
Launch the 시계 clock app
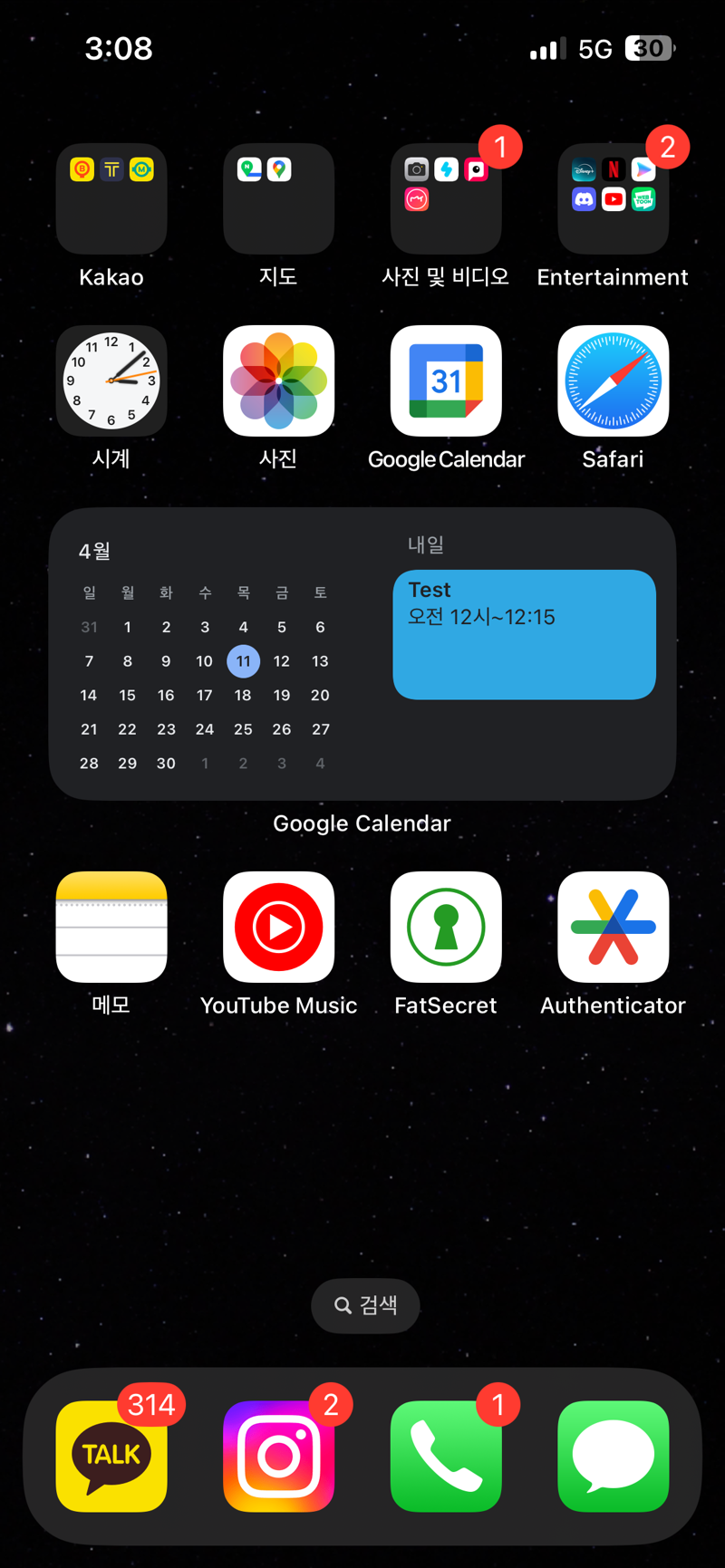pyautogui.click(x=111, y=381)
